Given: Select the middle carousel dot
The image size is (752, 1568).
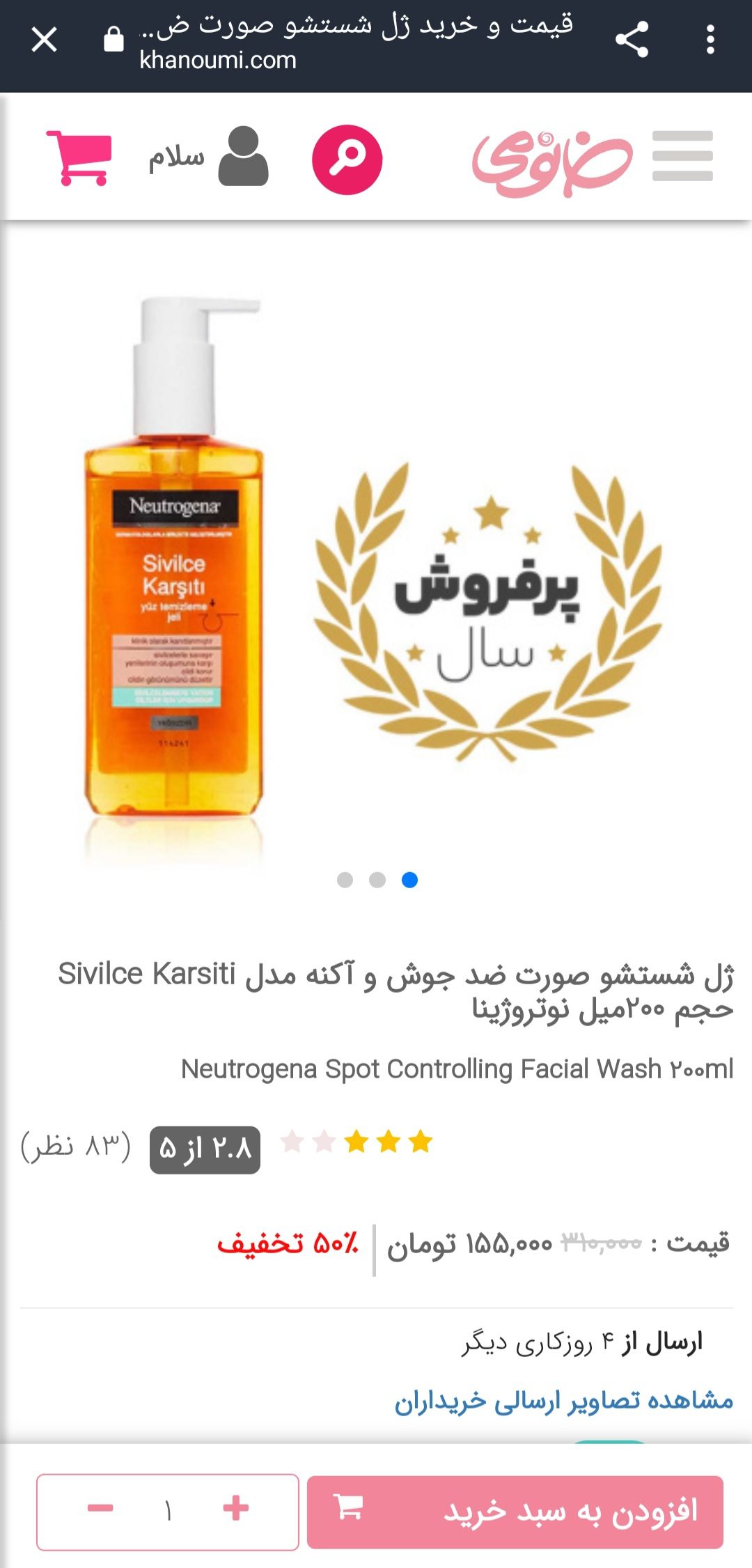Looking at the screenshot, I should click(x=377, y=880).
